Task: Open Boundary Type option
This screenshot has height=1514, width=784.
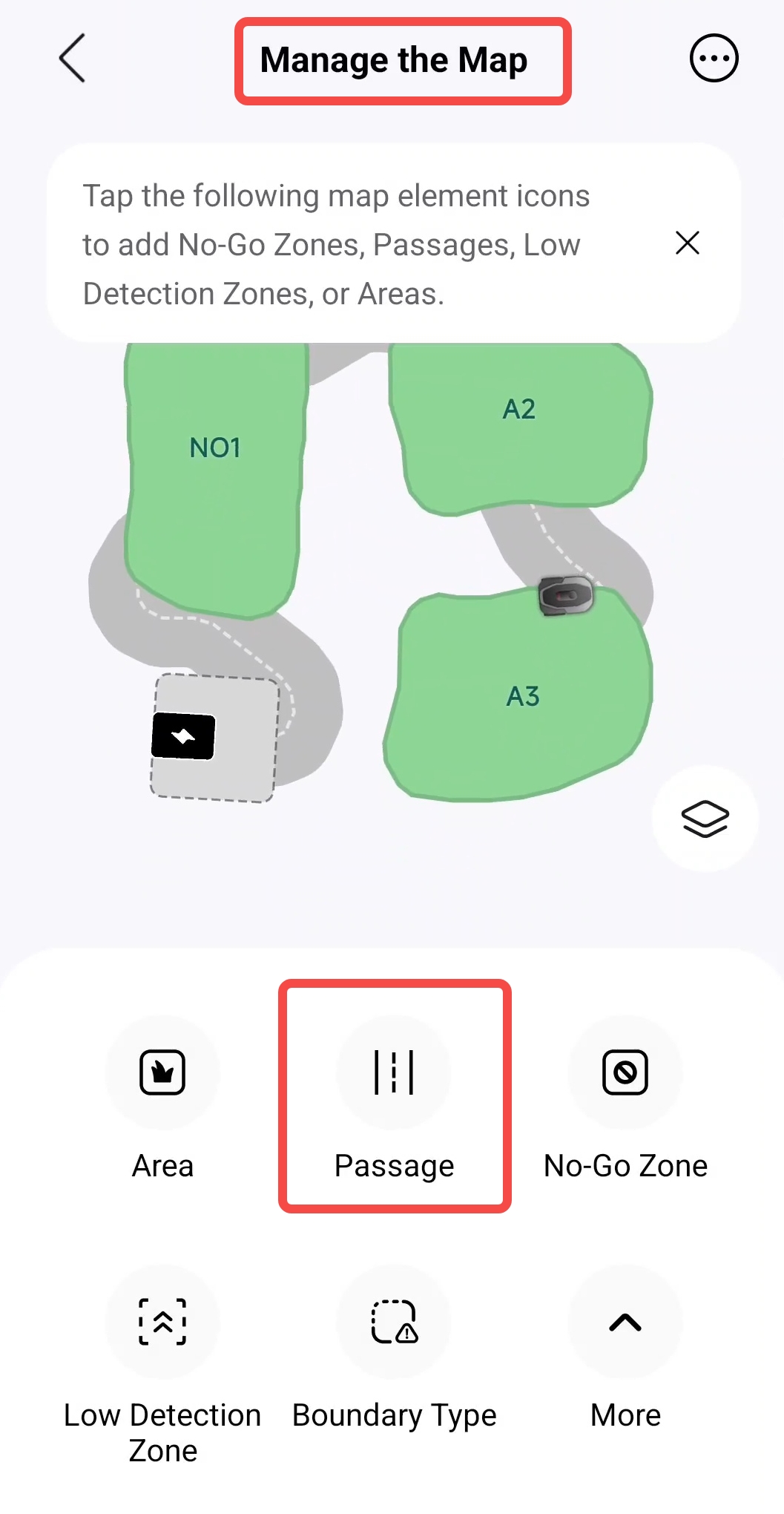Action: 394,1349
